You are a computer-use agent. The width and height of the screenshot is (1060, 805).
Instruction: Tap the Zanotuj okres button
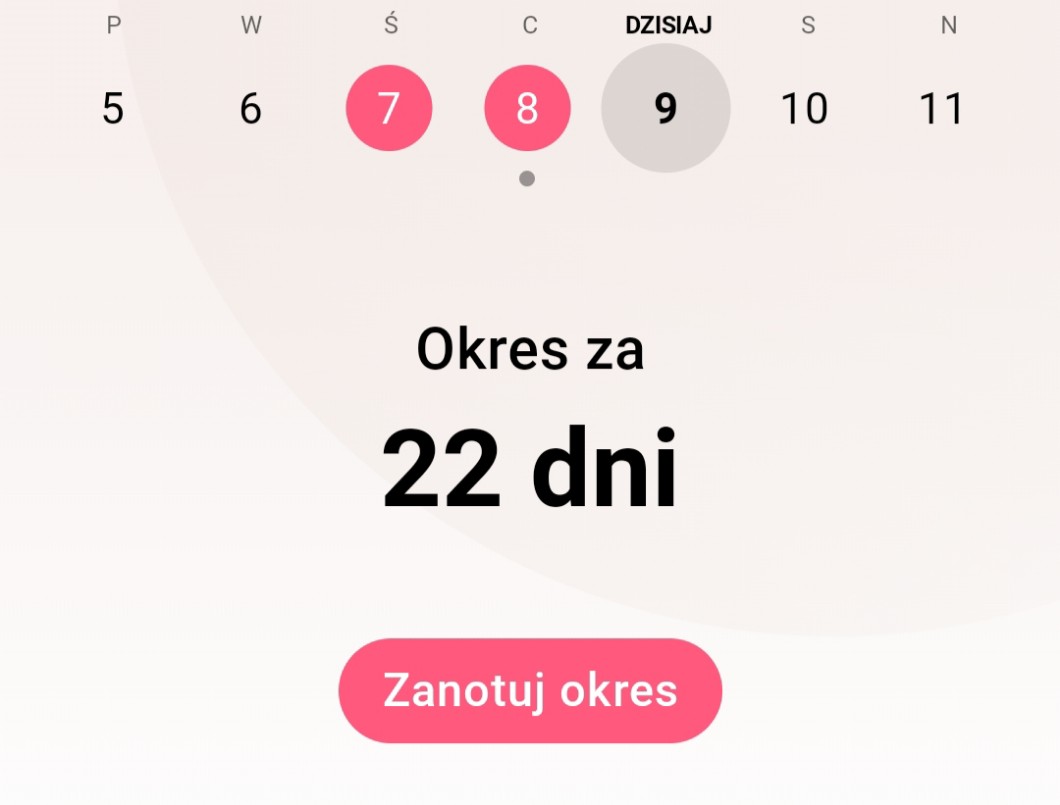tap(530, 690)
